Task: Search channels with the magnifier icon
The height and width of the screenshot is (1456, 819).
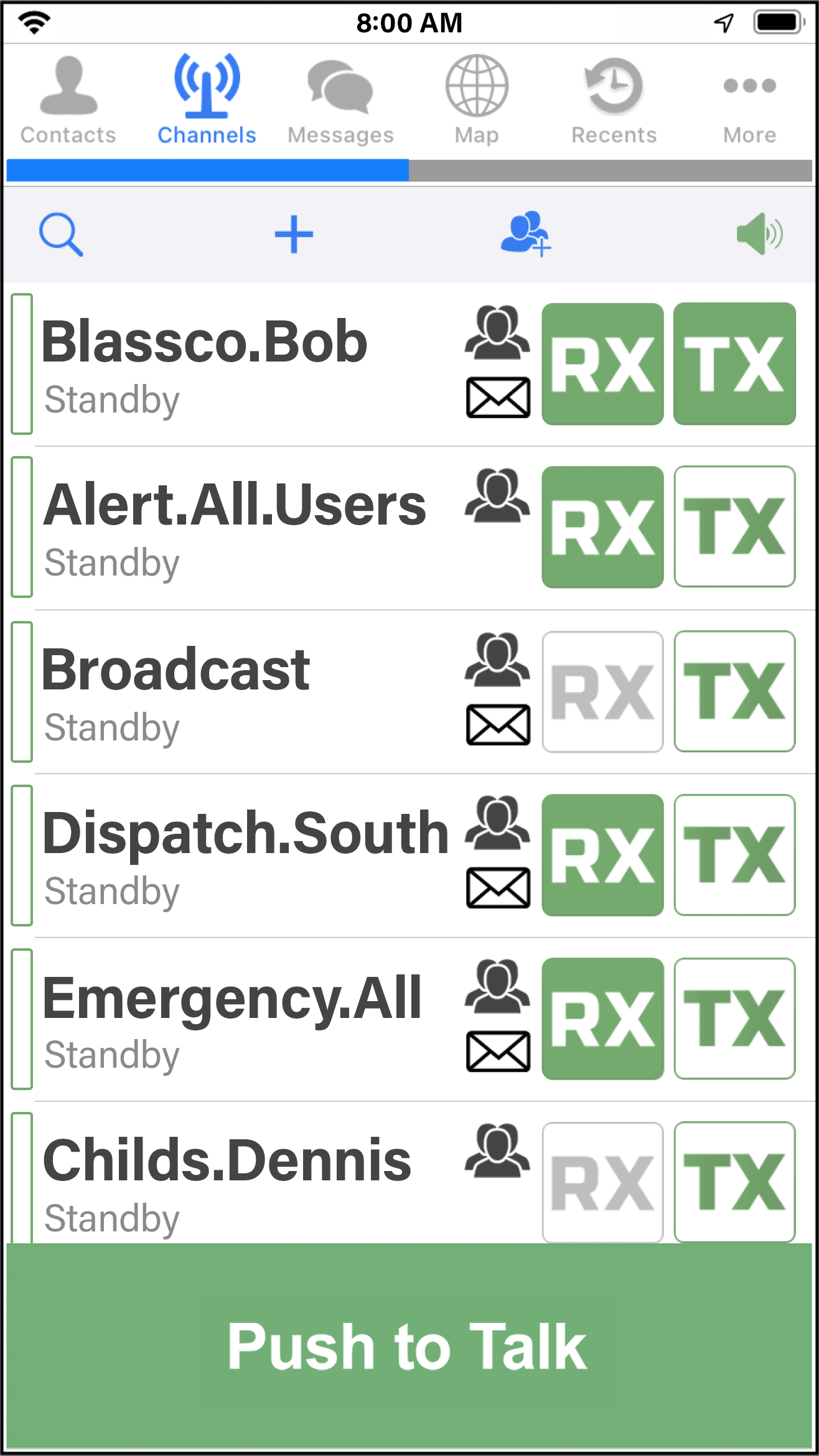Action: coord(61,235)
